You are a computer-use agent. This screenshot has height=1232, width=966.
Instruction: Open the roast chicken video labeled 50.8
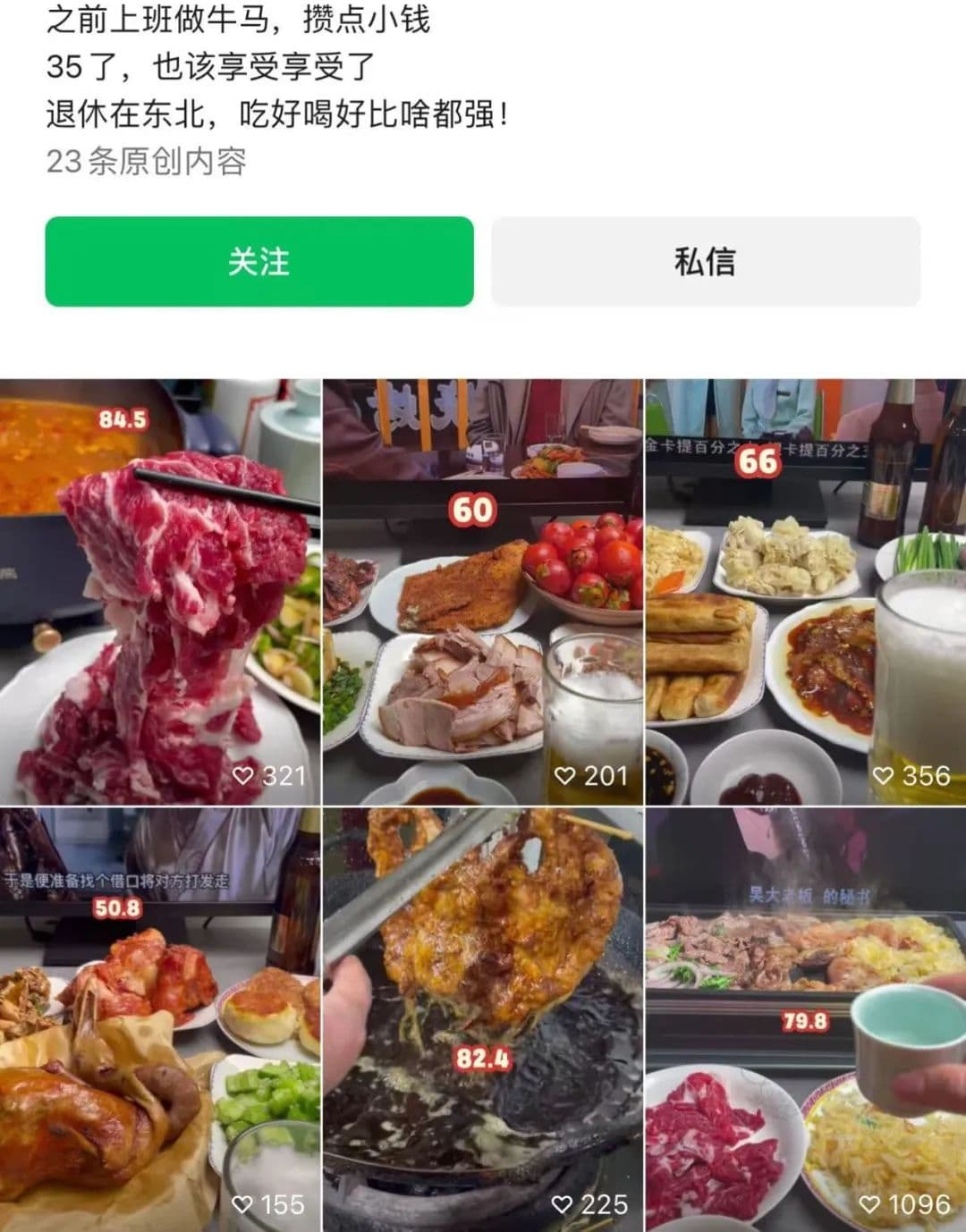(x=159, y=1019)
